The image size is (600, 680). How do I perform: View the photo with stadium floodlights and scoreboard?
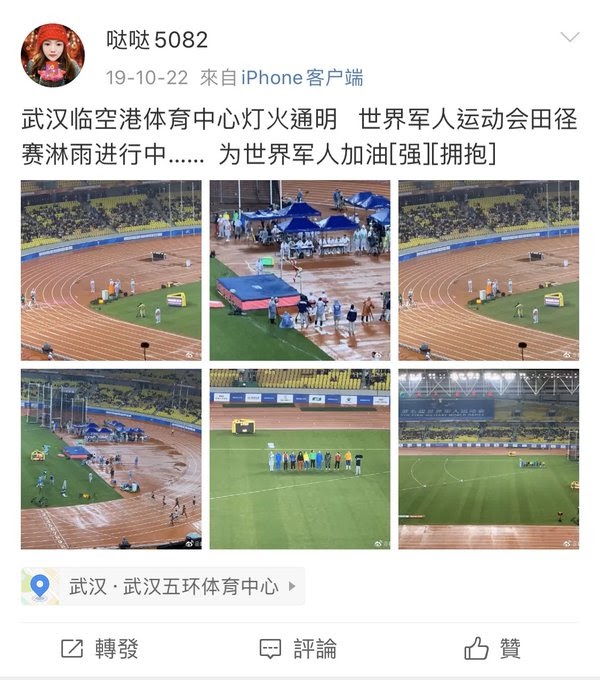coord(488,458)
